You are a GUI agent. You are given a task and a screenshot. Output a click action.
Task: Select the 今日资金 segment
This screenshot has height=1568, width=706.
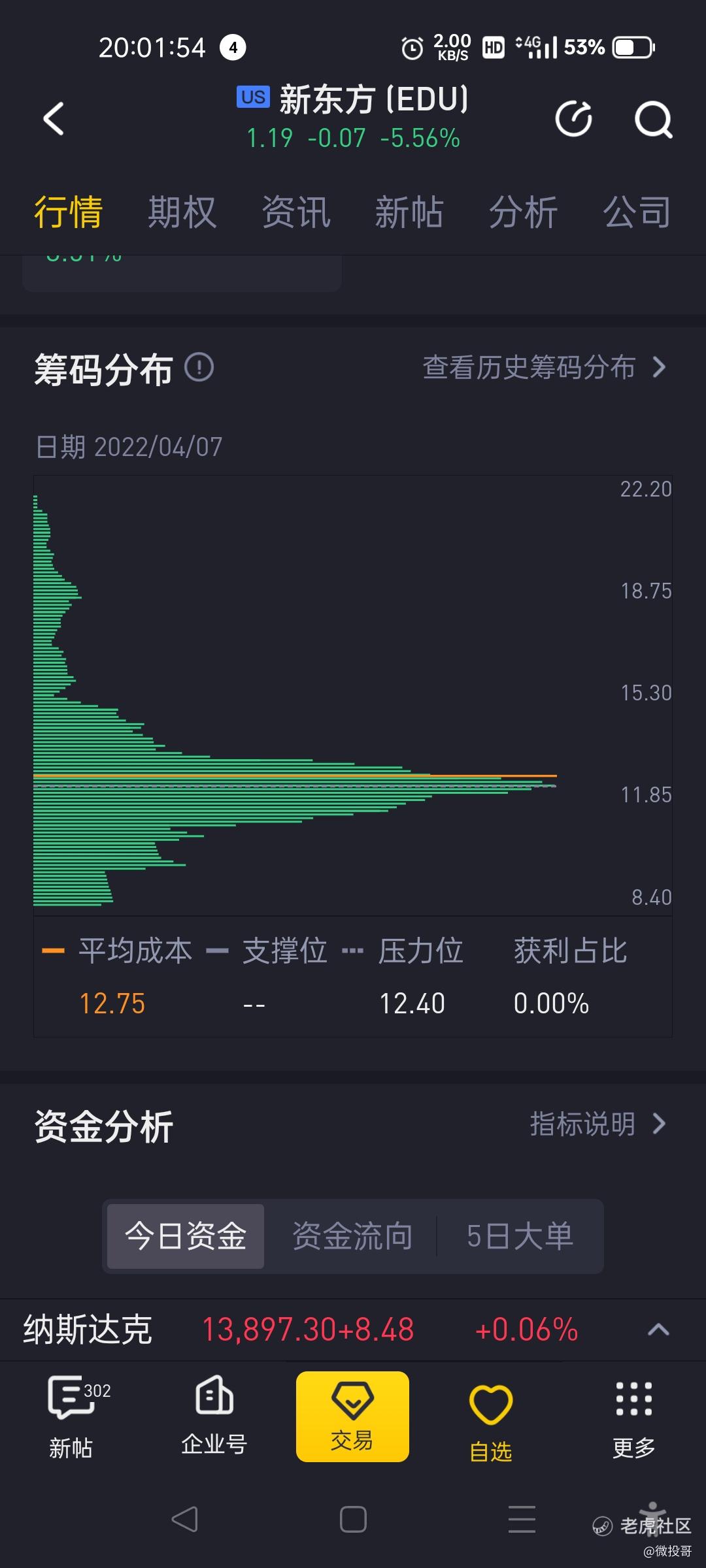(186, 1236)
